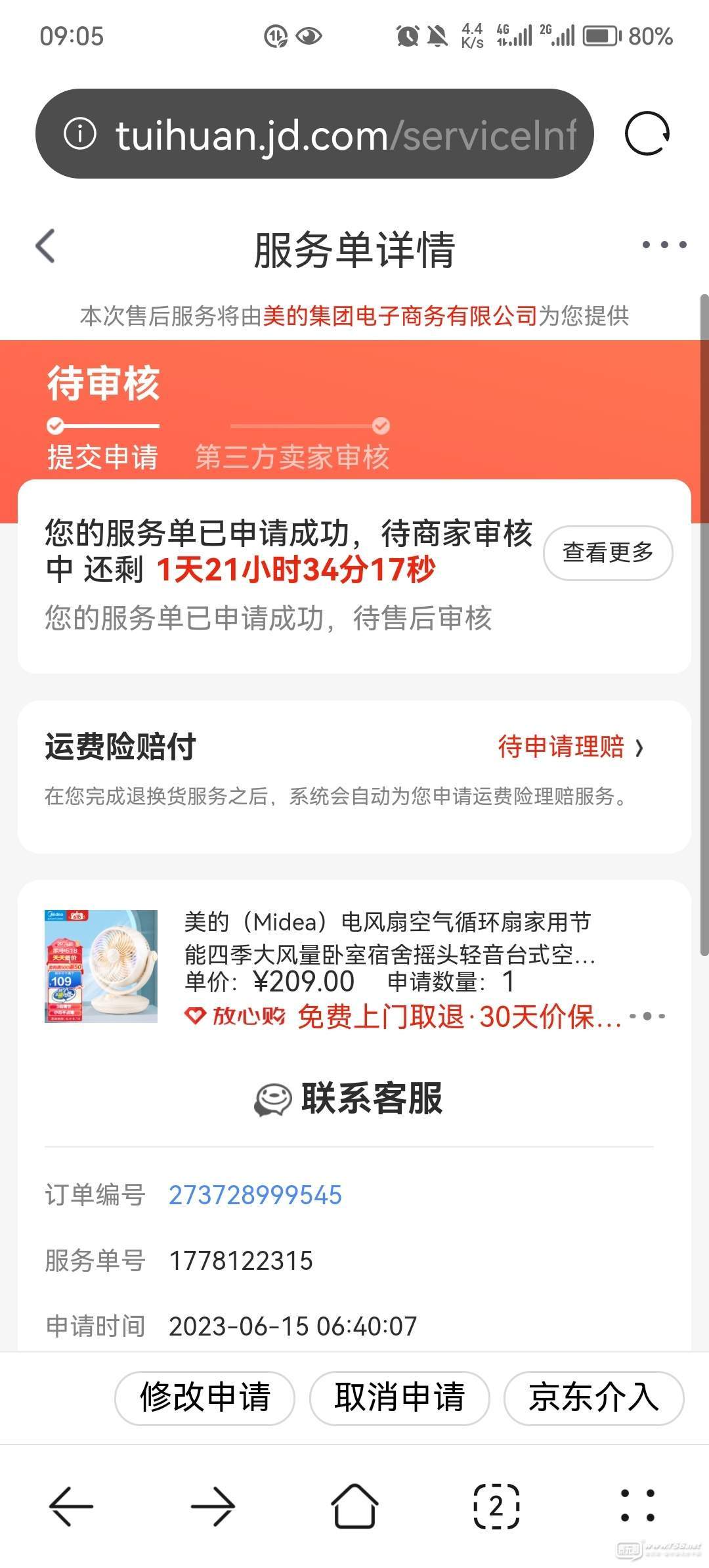Request 京东介入 for JD intervention
The image size is (709, 1568).
coord(593,1397)
